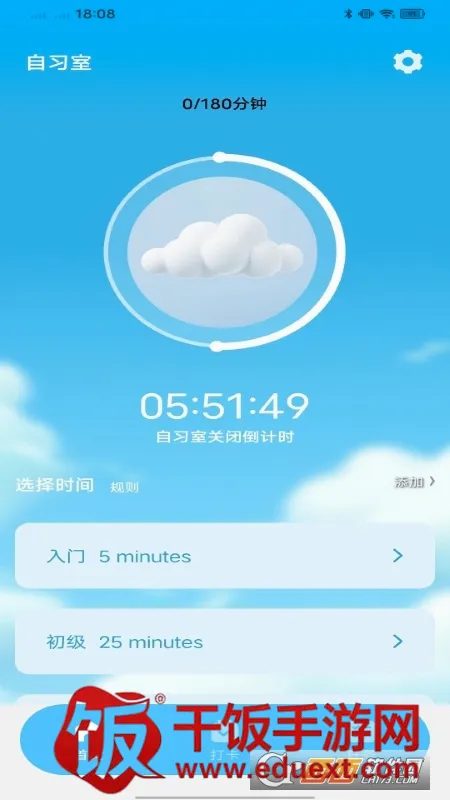Open the settings gear icon

tap(408, 62)
